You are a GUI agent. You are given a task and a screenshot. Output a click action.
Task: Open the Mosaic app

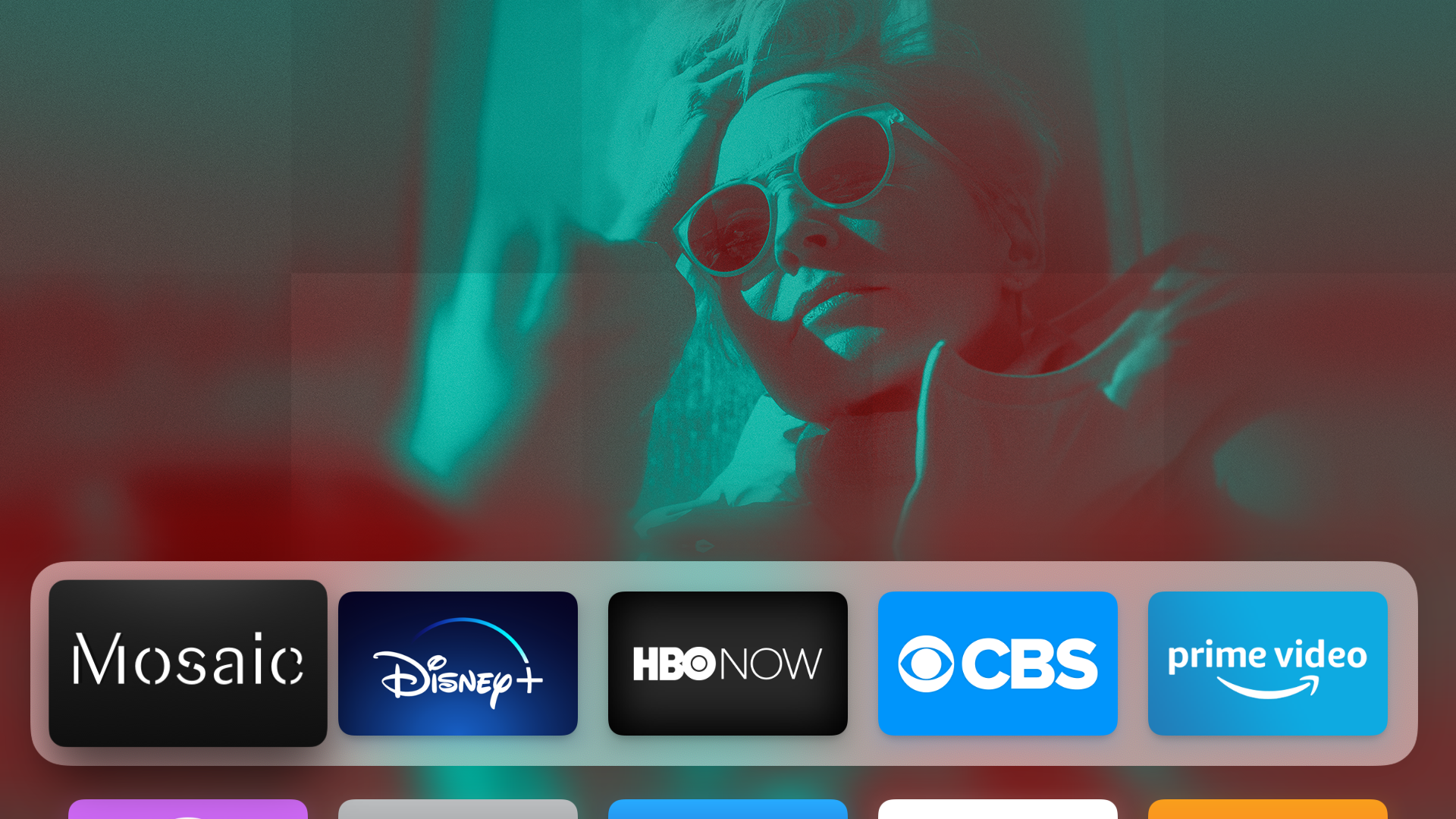click(188, 663)
